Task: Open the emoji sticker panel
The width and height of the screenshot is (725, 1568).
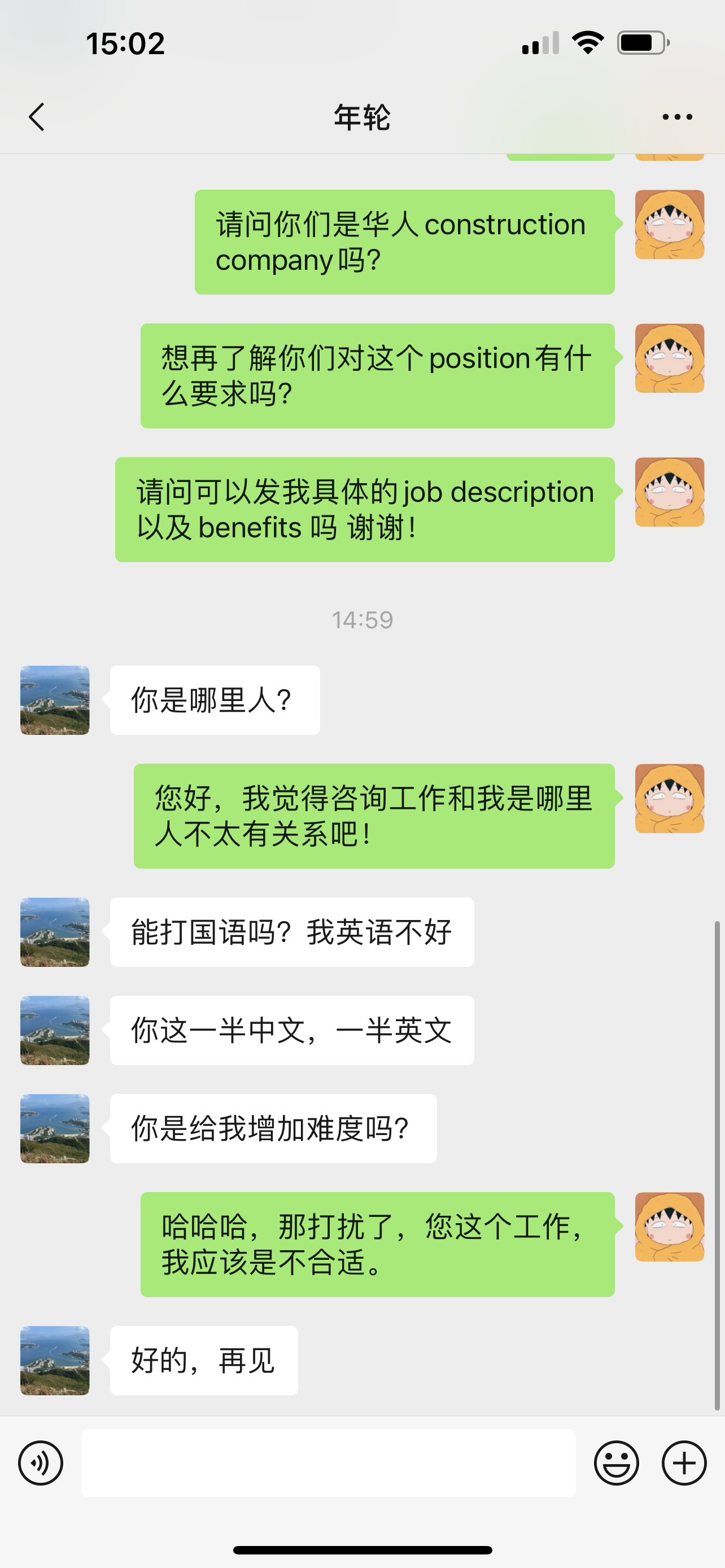Action: pos(616,1462)
